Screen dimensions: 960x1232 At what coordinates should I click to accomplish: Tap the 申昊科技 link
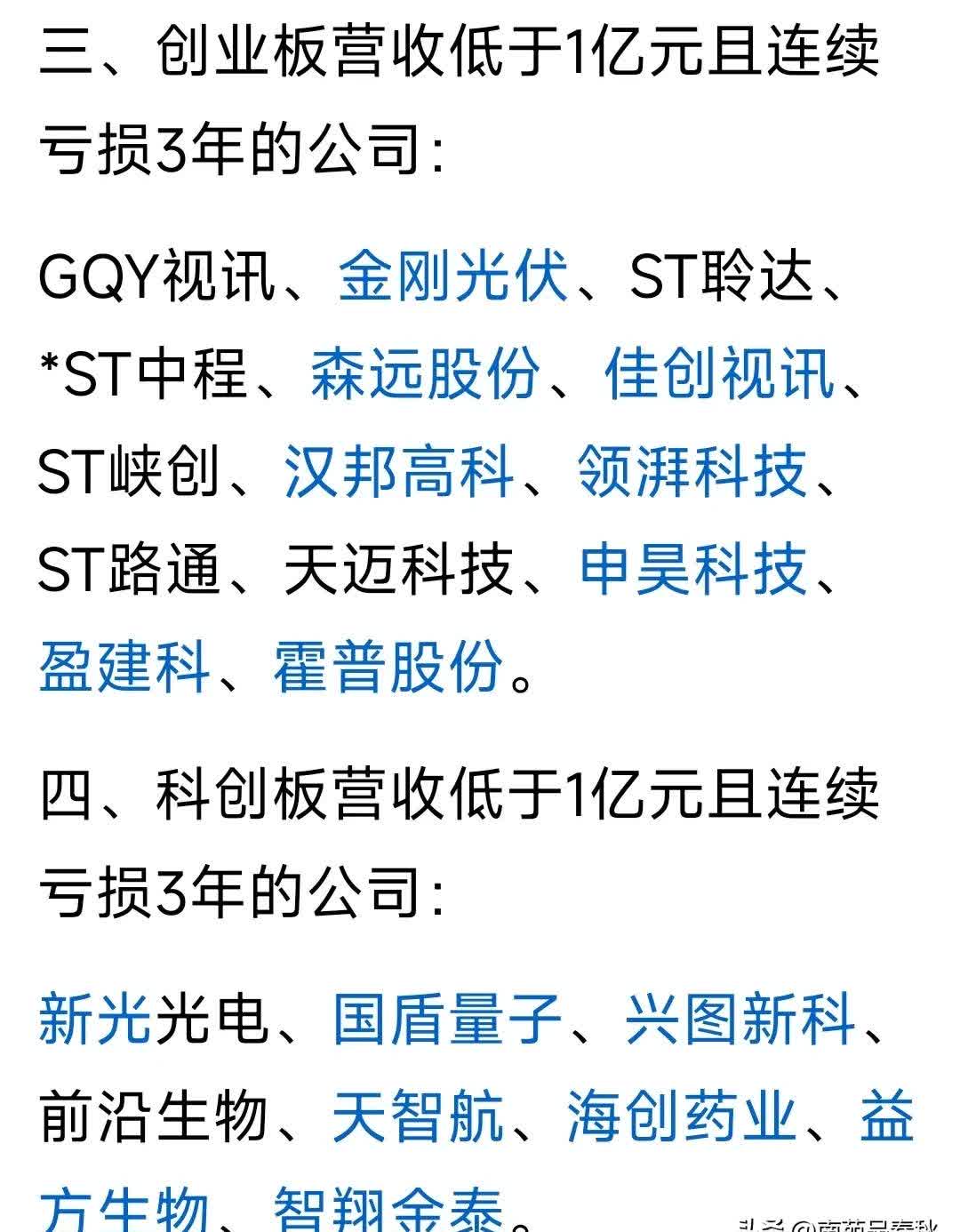692,570
